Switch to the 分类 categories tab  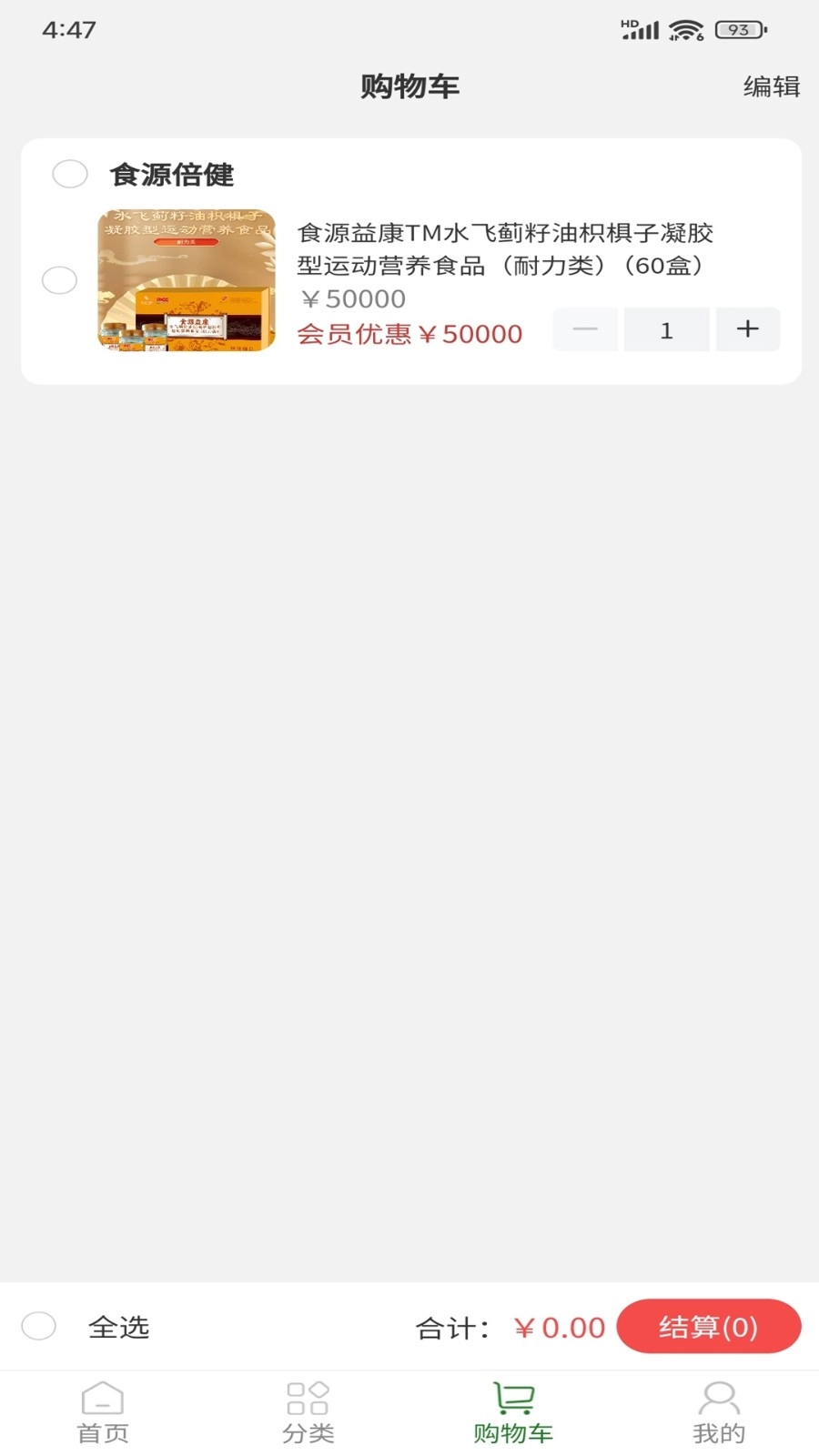[308, 1413]
